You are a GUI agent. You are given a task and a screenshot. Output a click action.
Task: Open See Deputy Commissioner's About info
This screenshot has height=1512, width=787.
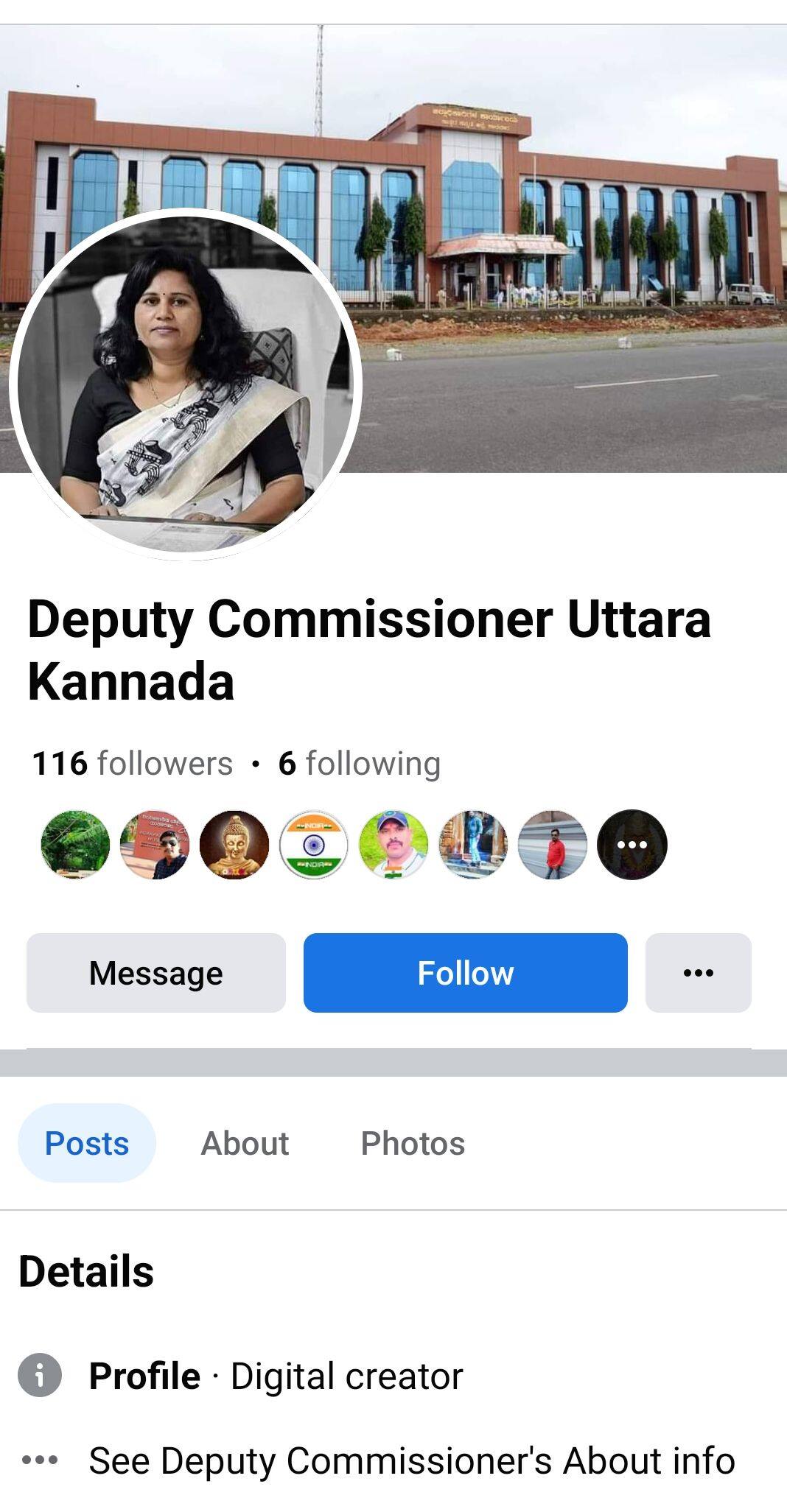tap(412, 1460)
